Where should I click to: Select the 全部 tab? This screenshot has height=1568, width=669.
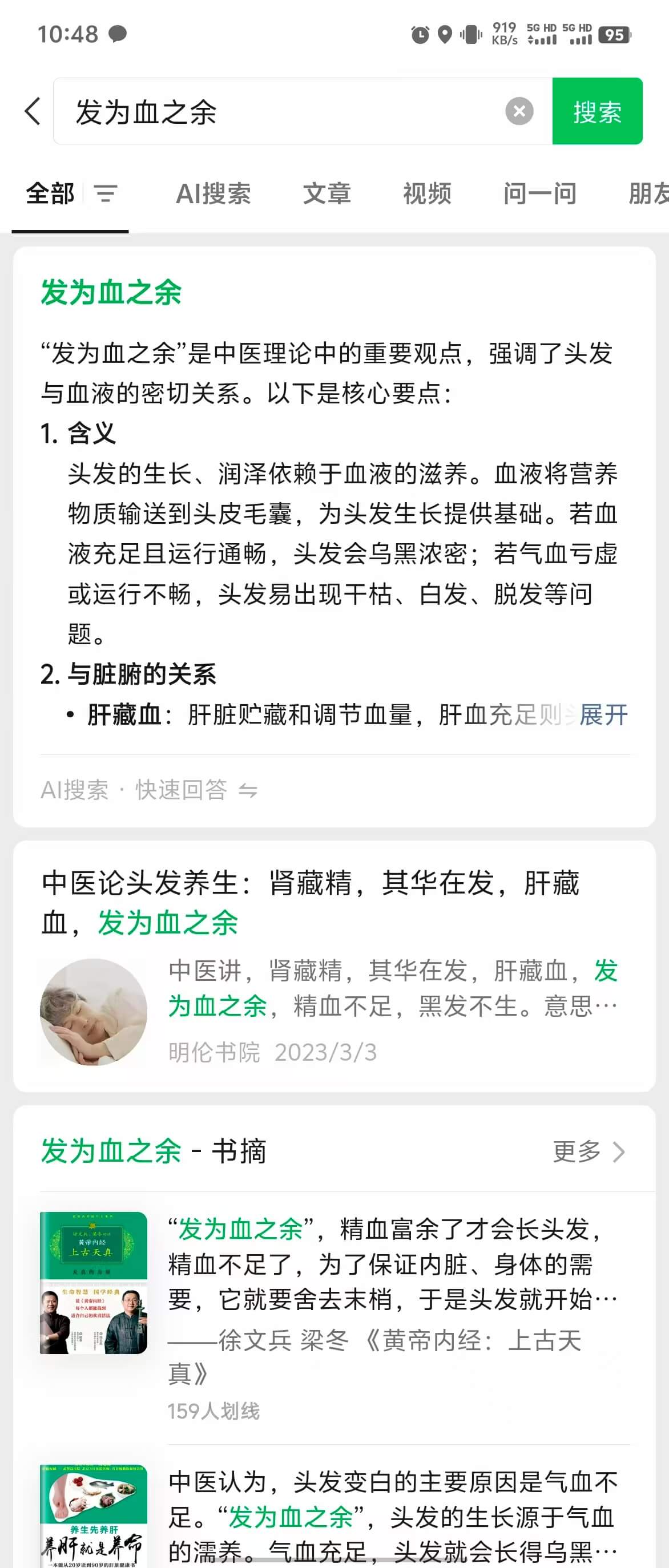coord(50,193)
